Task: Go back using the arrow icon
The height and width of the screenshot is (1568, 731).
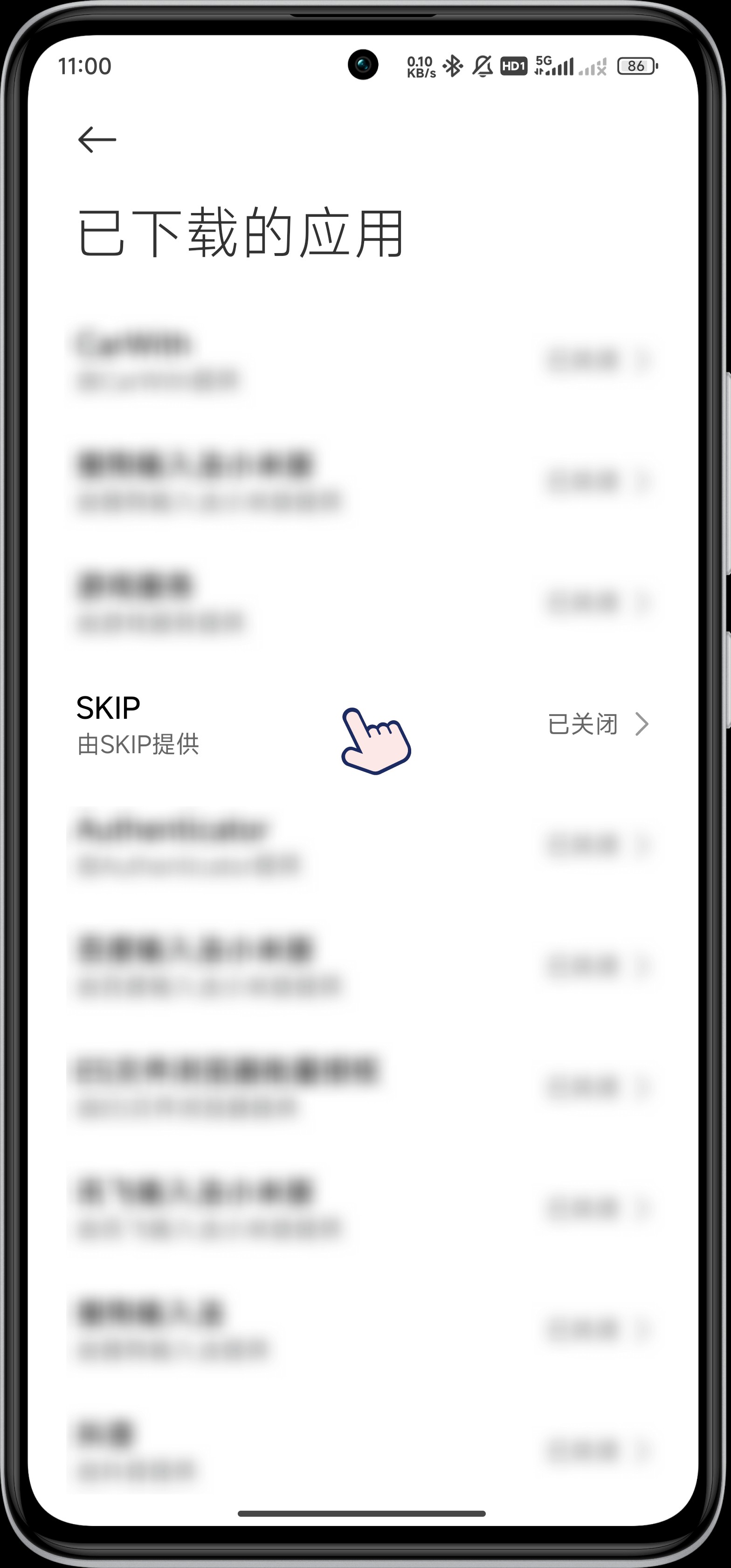Action: [97, 139]
